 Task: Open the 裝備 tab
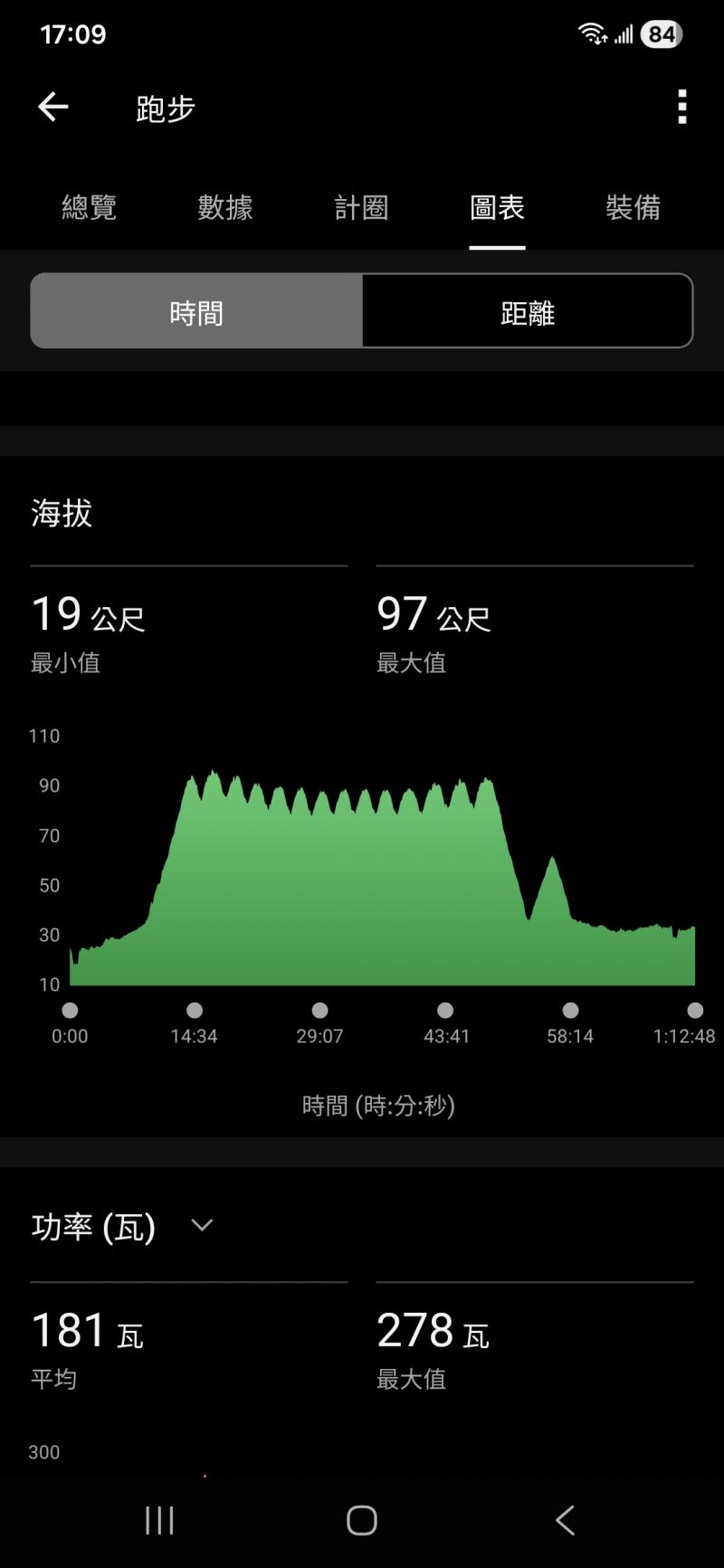(633, 207)
